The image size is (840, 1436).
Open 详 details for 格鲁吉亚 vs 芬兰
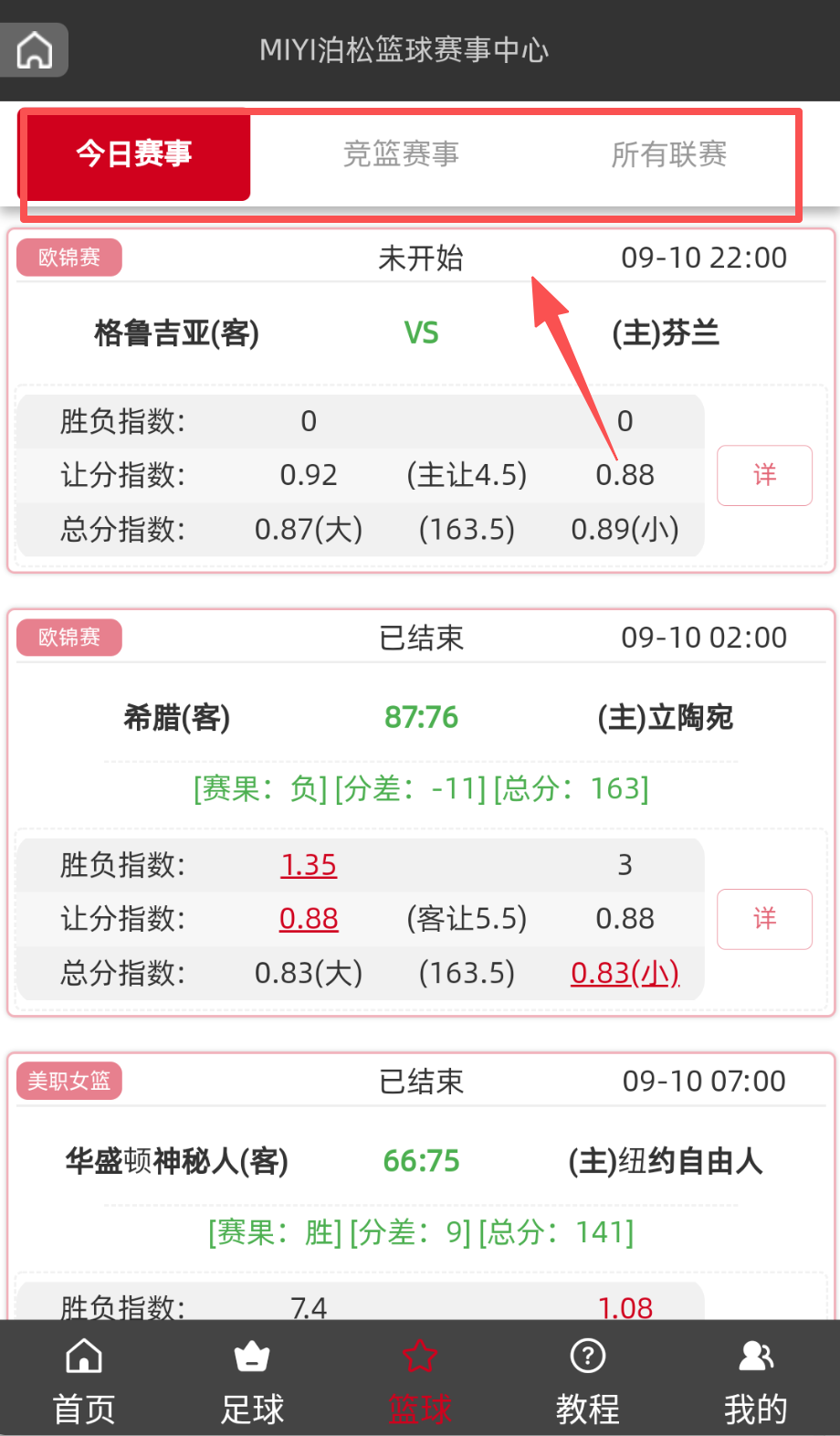point(764,475)
